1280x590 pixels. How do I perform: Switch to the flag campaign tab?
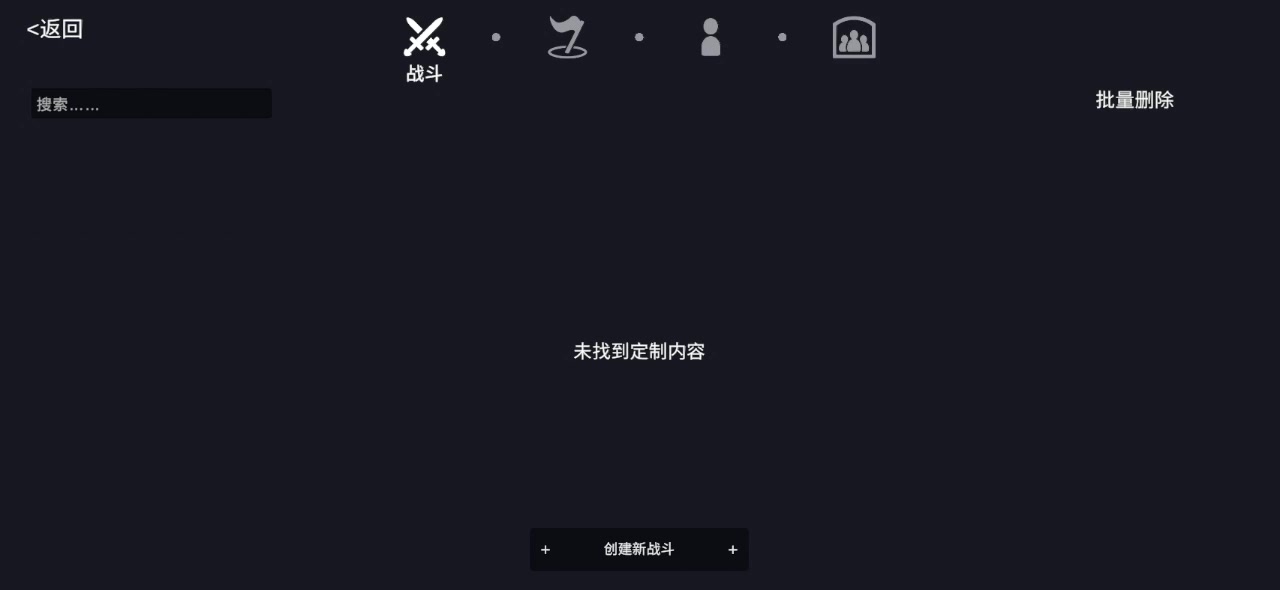[567, 37]
